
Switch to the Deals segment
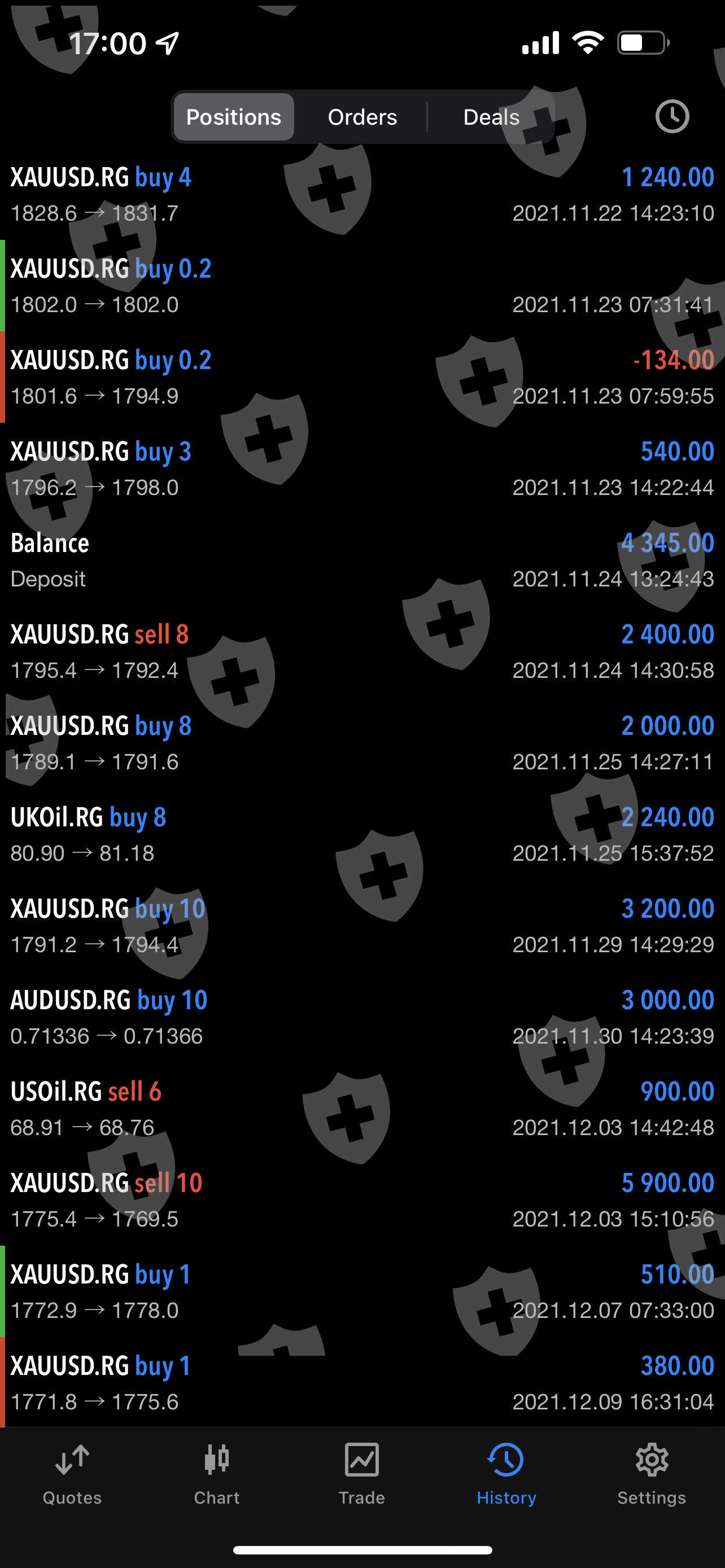click(491, 117)
